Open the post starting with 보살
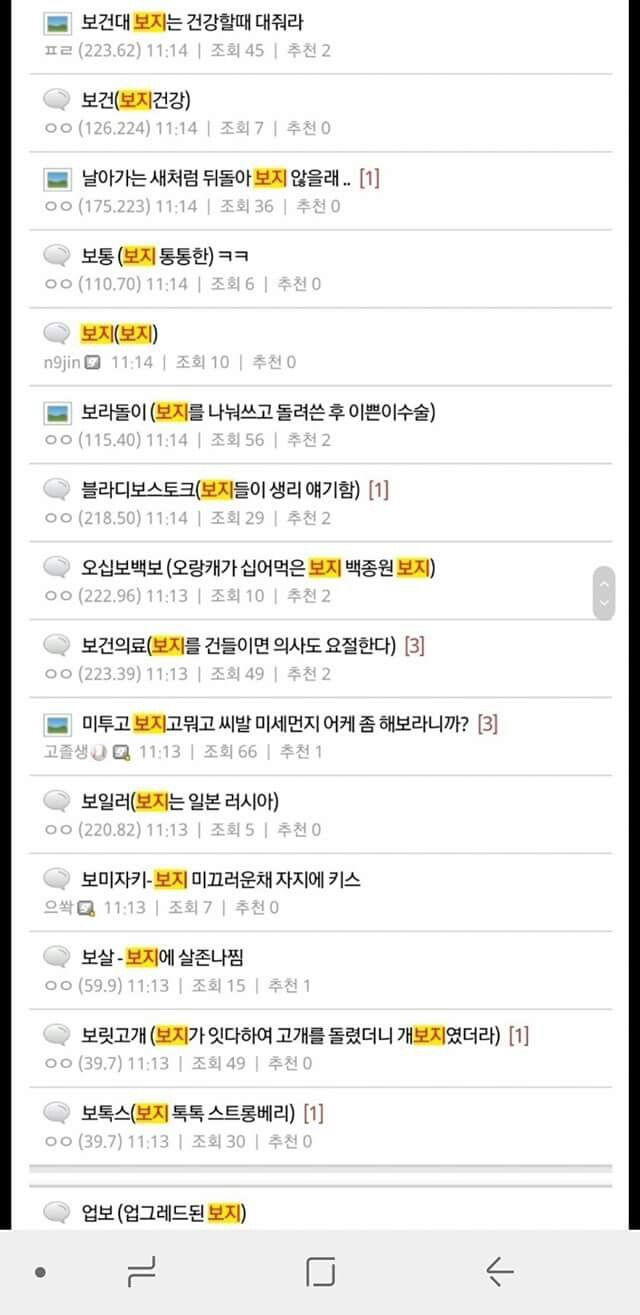 [163, 958]
